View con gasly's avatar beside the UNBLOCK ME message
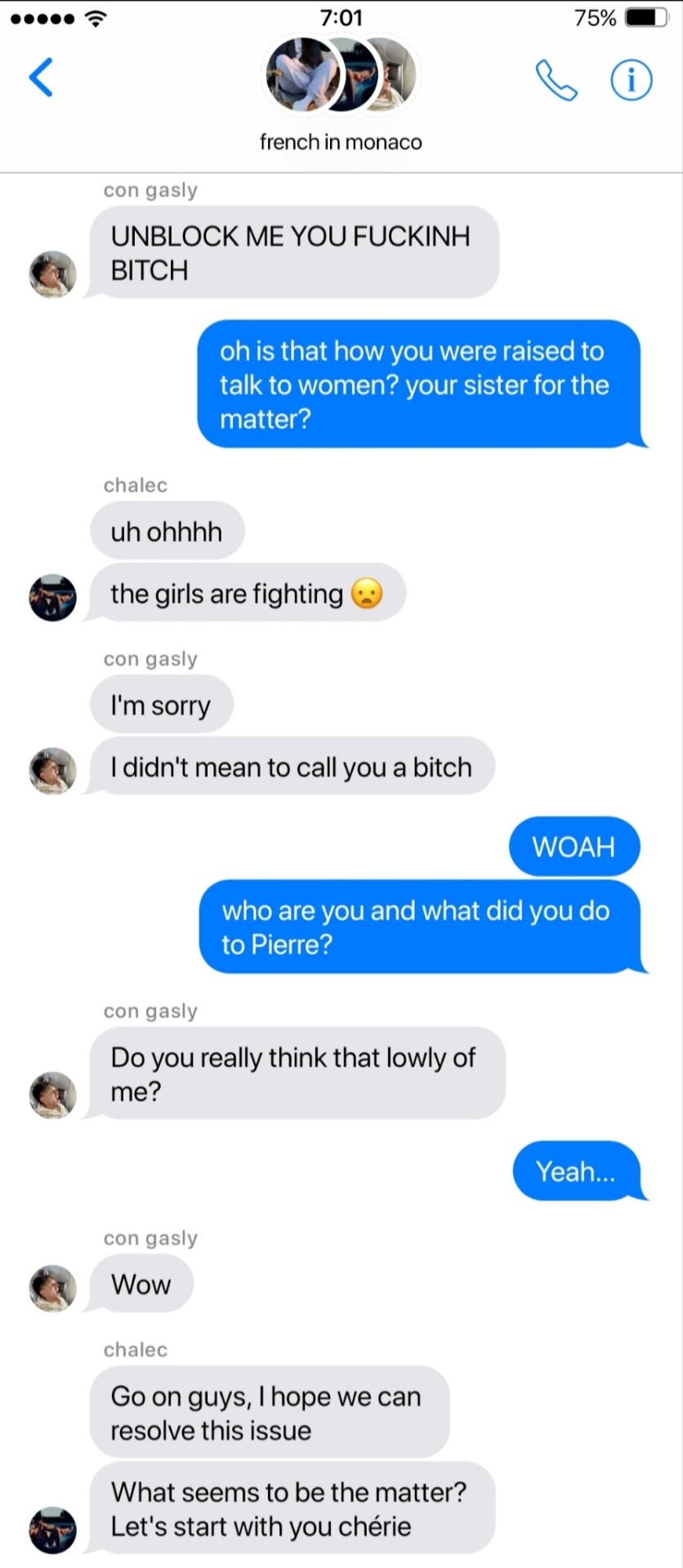 click(53, 274)
